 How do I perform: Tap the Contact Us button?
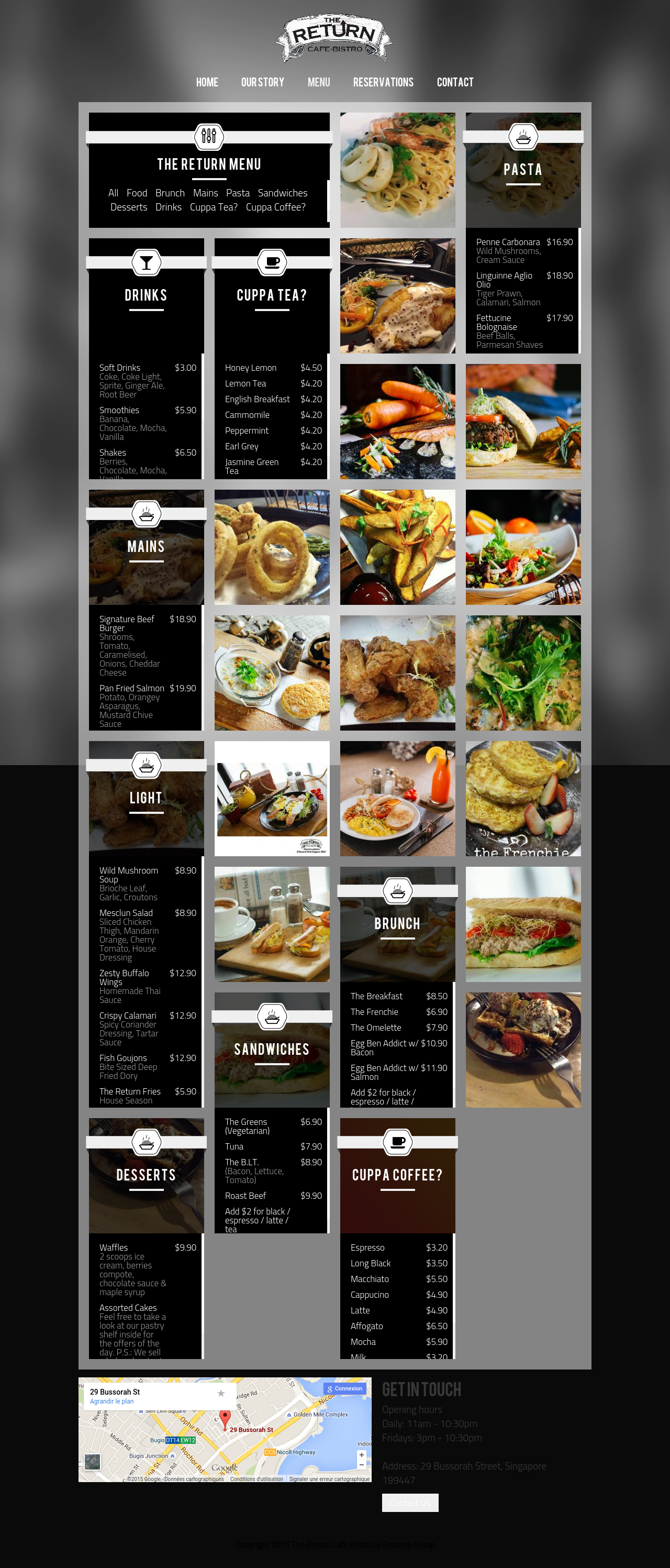point(409,1502)
